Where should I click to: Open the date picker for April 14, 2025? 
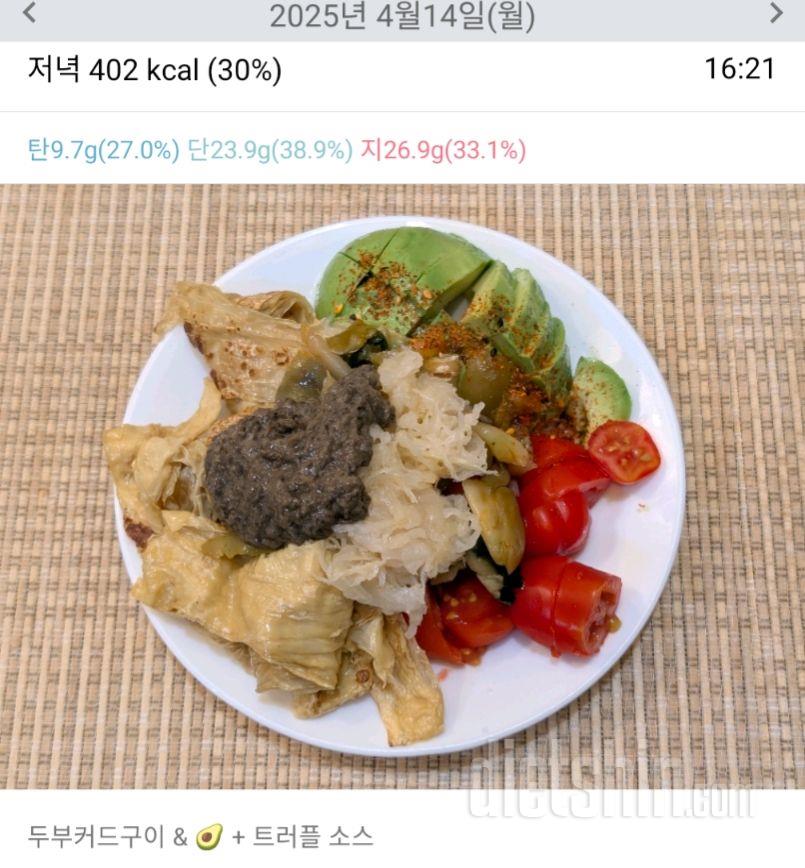[x=402, y=16]
